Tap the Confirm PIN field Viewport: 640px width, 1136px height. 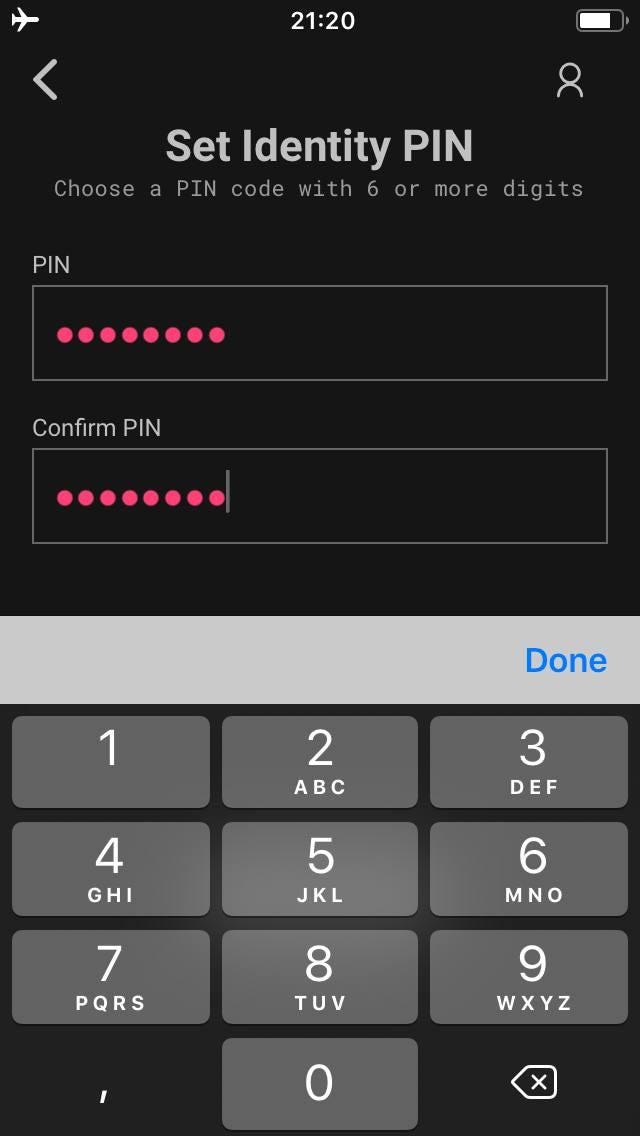point(320,496)
